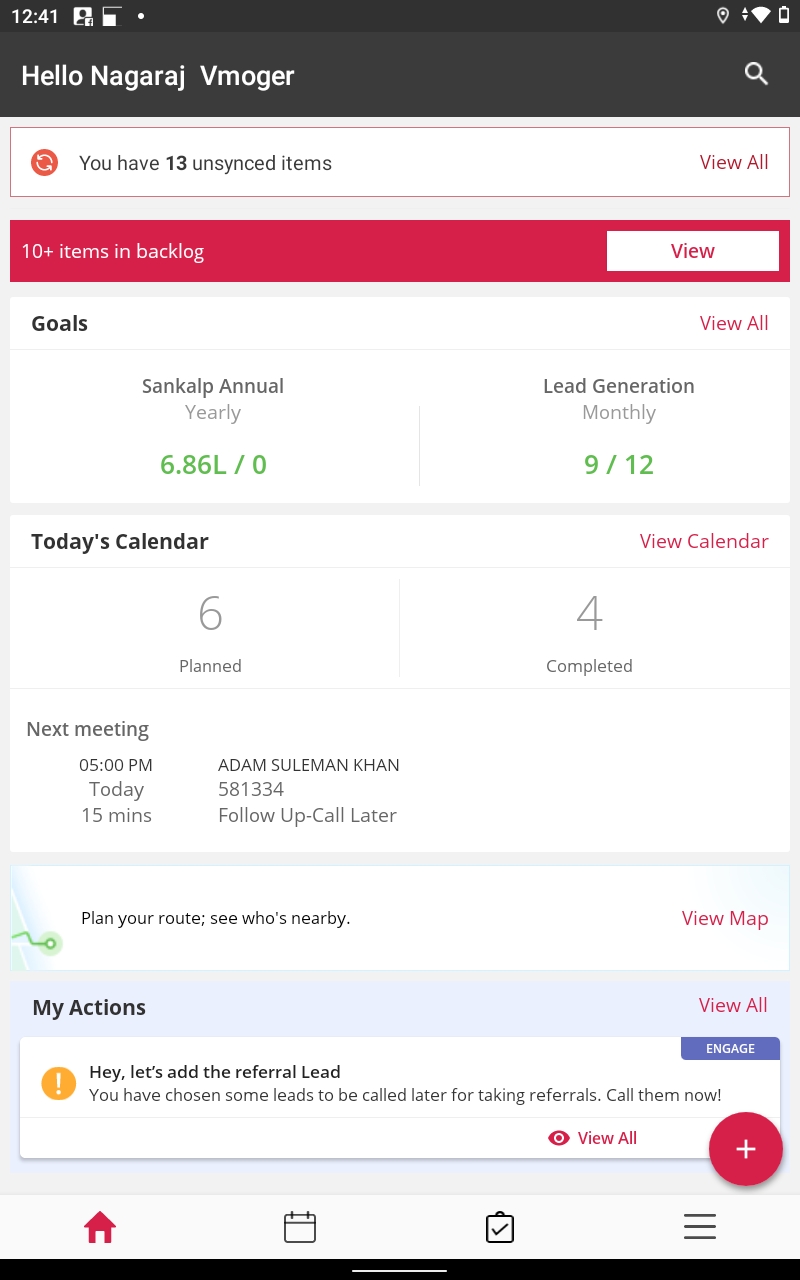Open the search icon in the header
800x1280 pixels.
tap(757, 74)
